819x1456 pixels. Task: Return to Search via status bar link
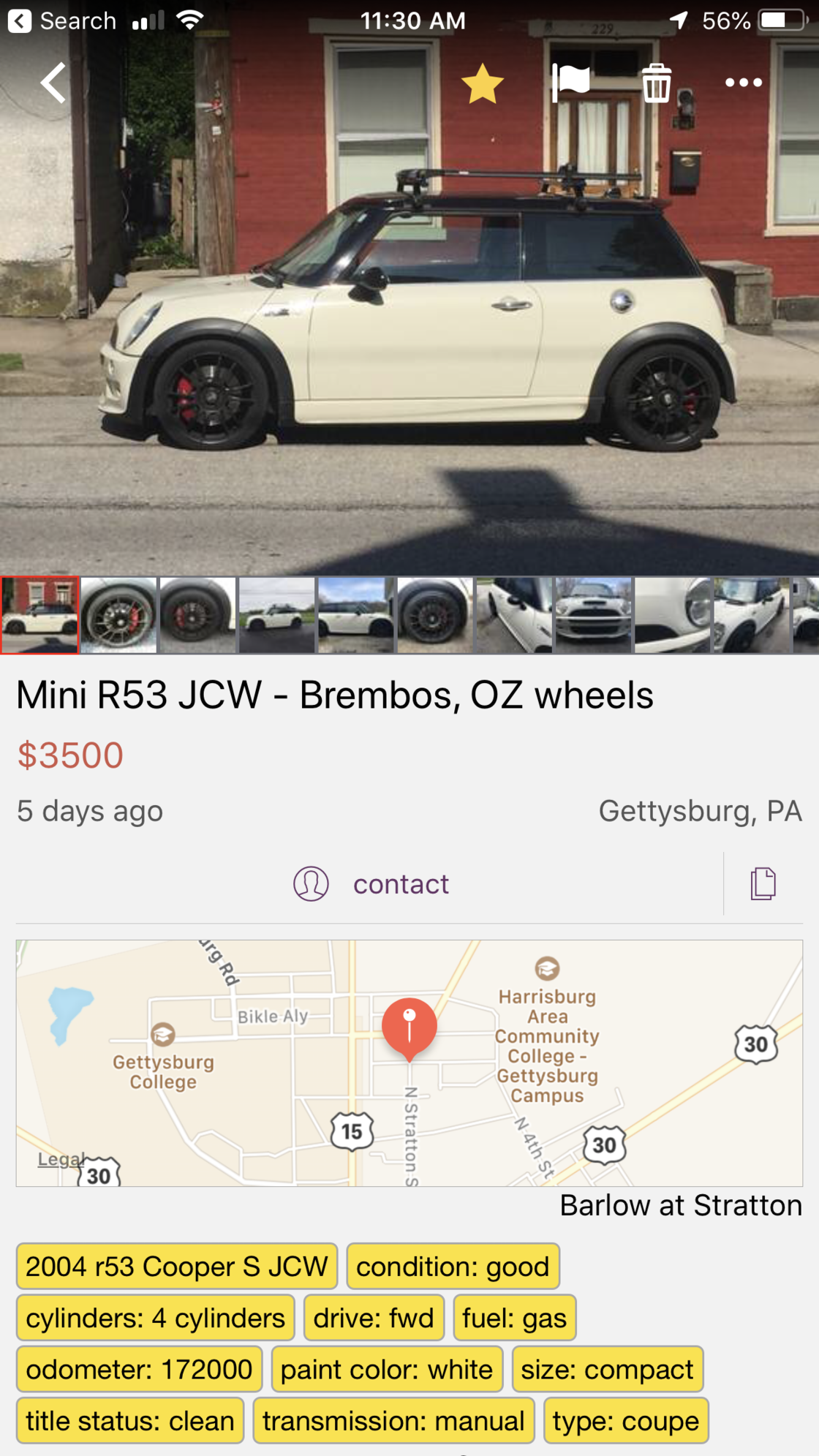tap(62, 20)
